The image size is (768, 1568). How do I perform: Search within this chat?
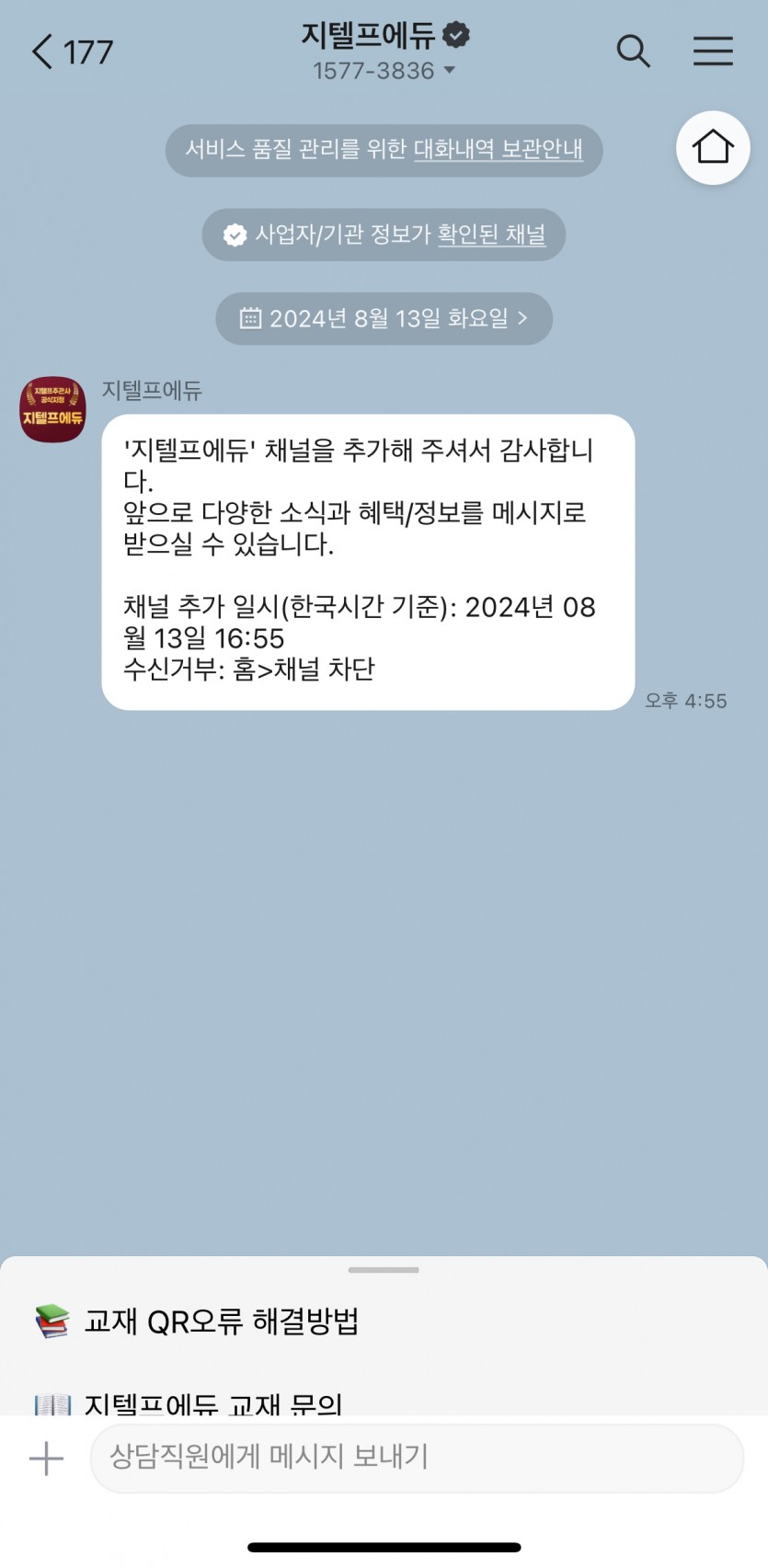[x=633, y=52]
